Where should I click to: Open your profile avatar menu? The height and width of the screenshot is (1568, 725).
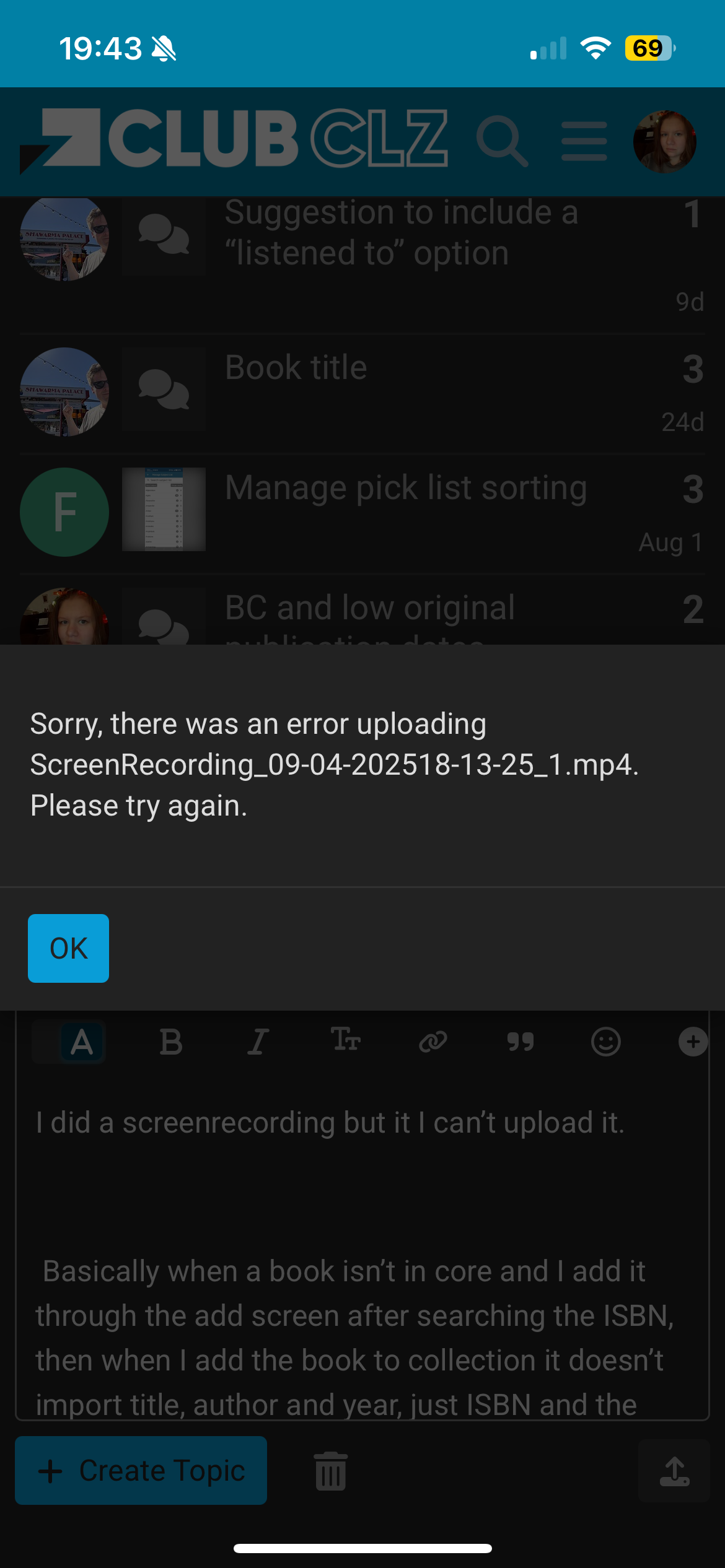pyautogui.click(x=664, y=141)
